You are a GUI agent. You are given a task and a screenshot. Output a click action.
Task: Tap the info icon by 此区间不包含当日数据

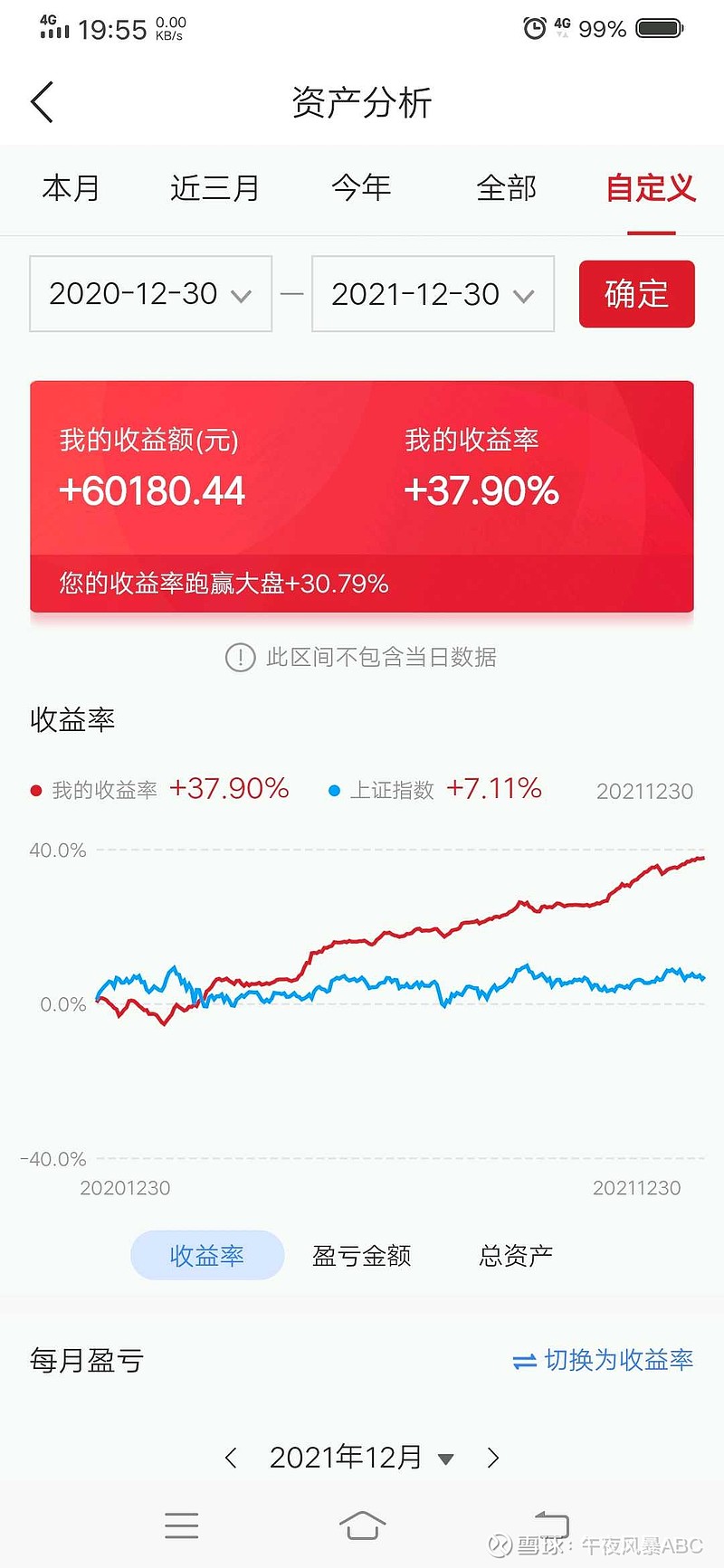click(x=240, y=657)
